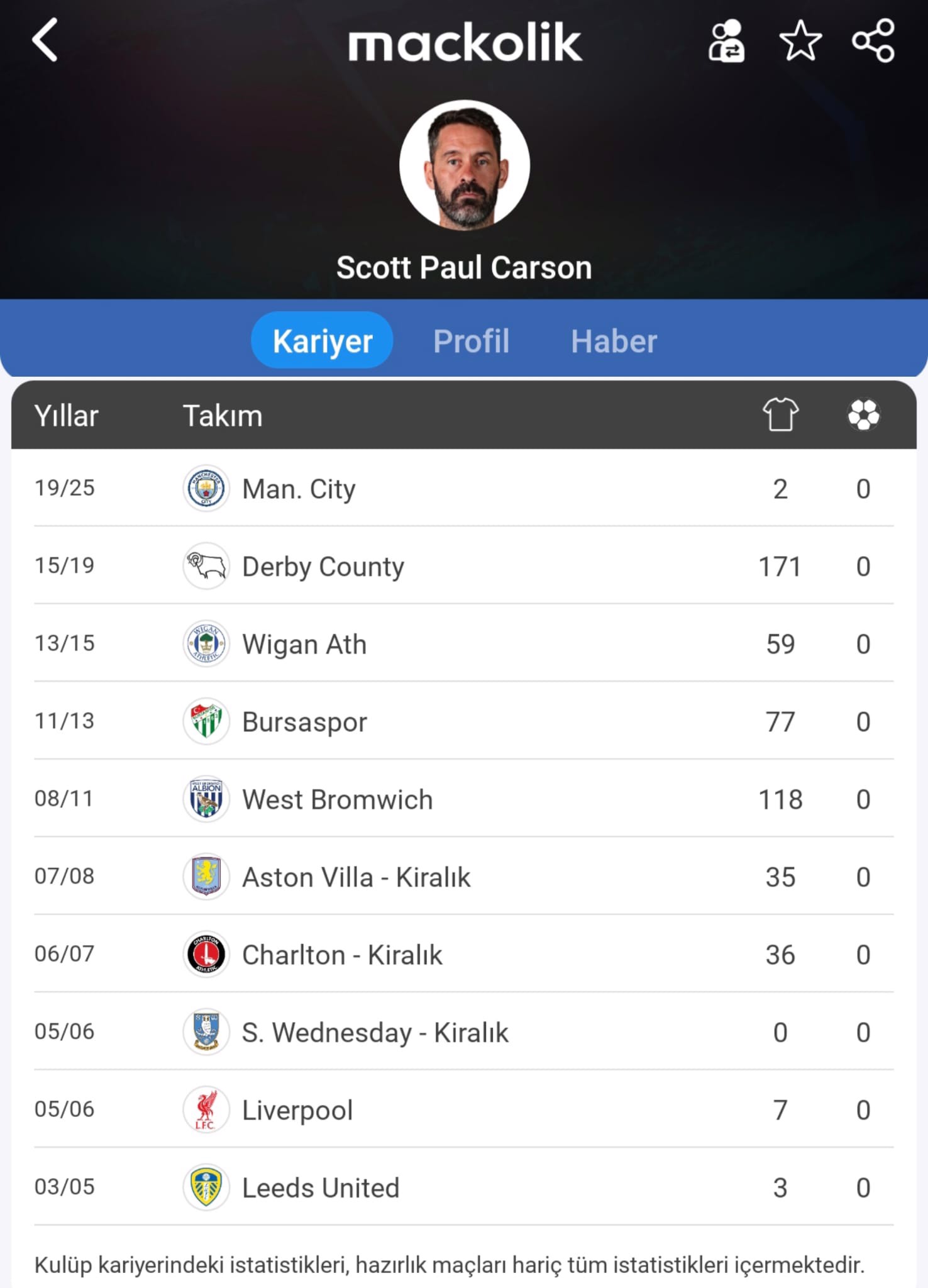
Task: Switch to the Haber tab
Action: 614,341
